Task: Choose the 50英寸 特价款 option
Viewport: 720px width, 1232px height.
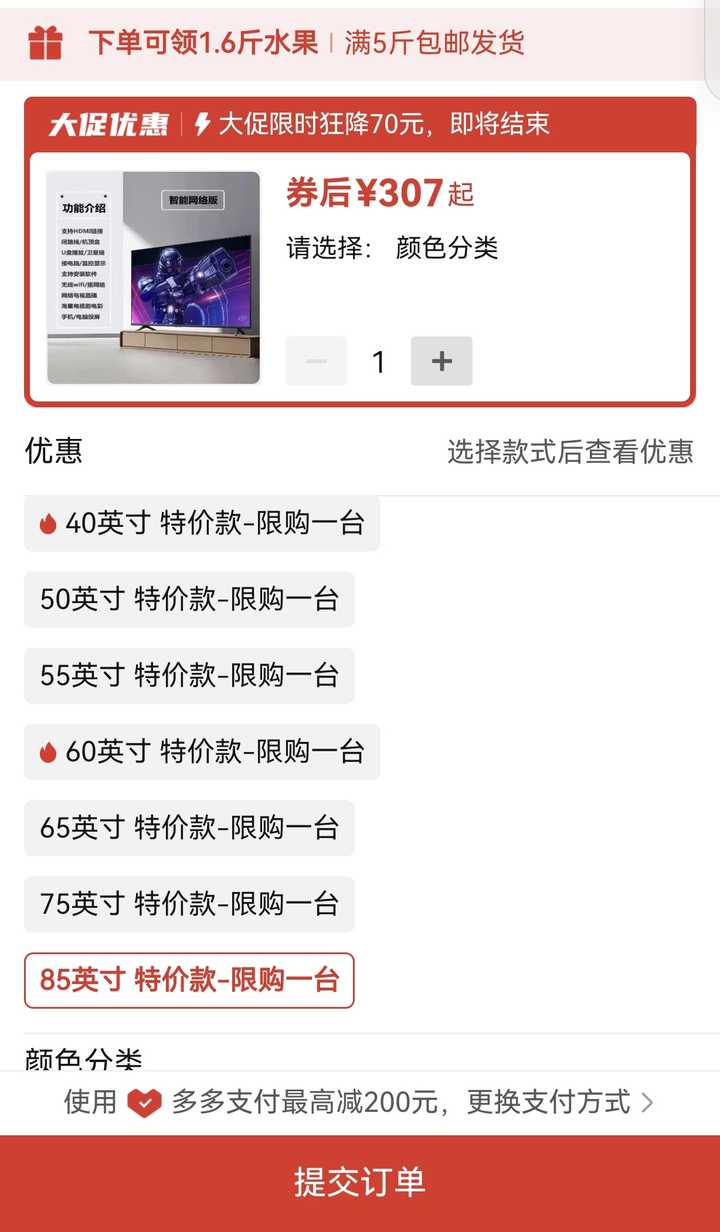Action: click(189, 599)
